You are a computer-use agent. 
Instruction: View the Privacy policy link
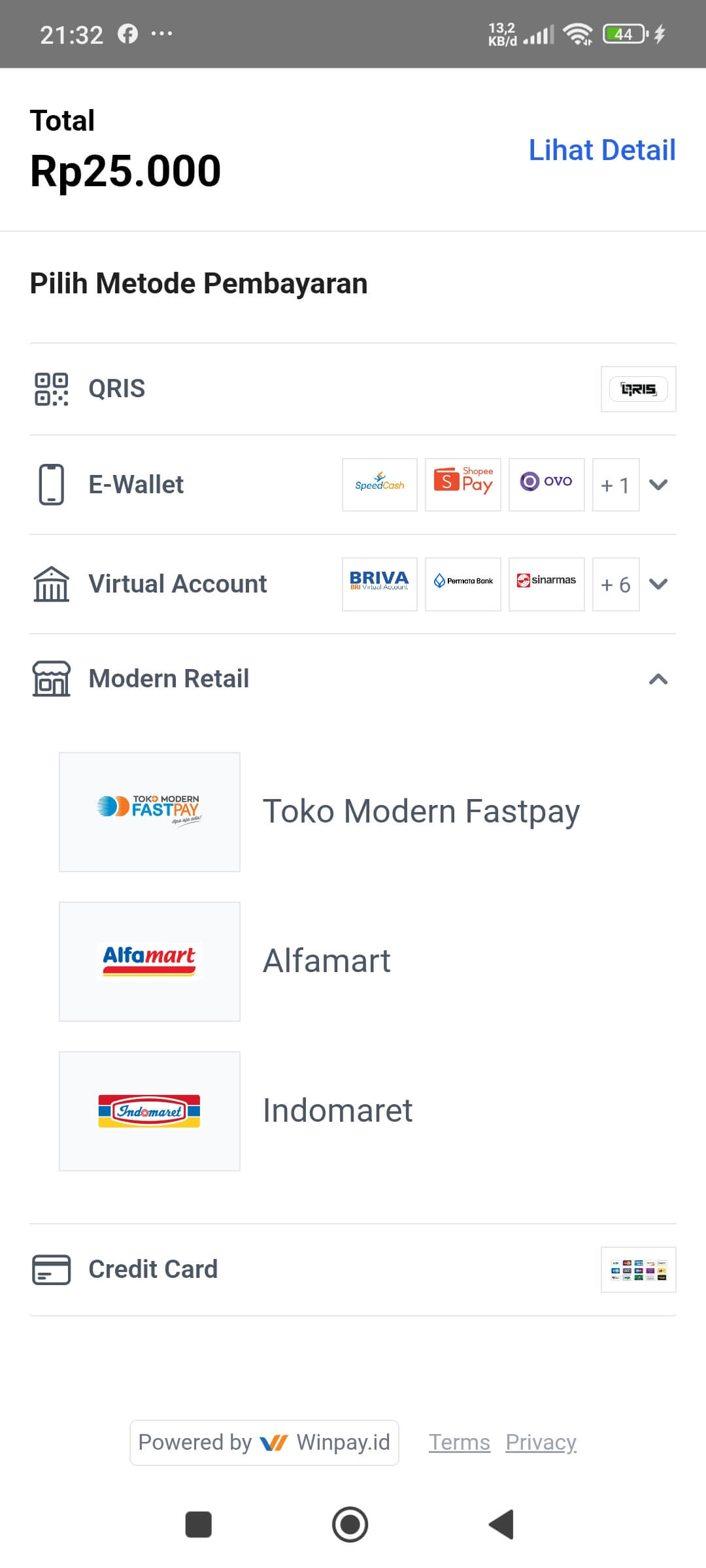pos(541,1443)
